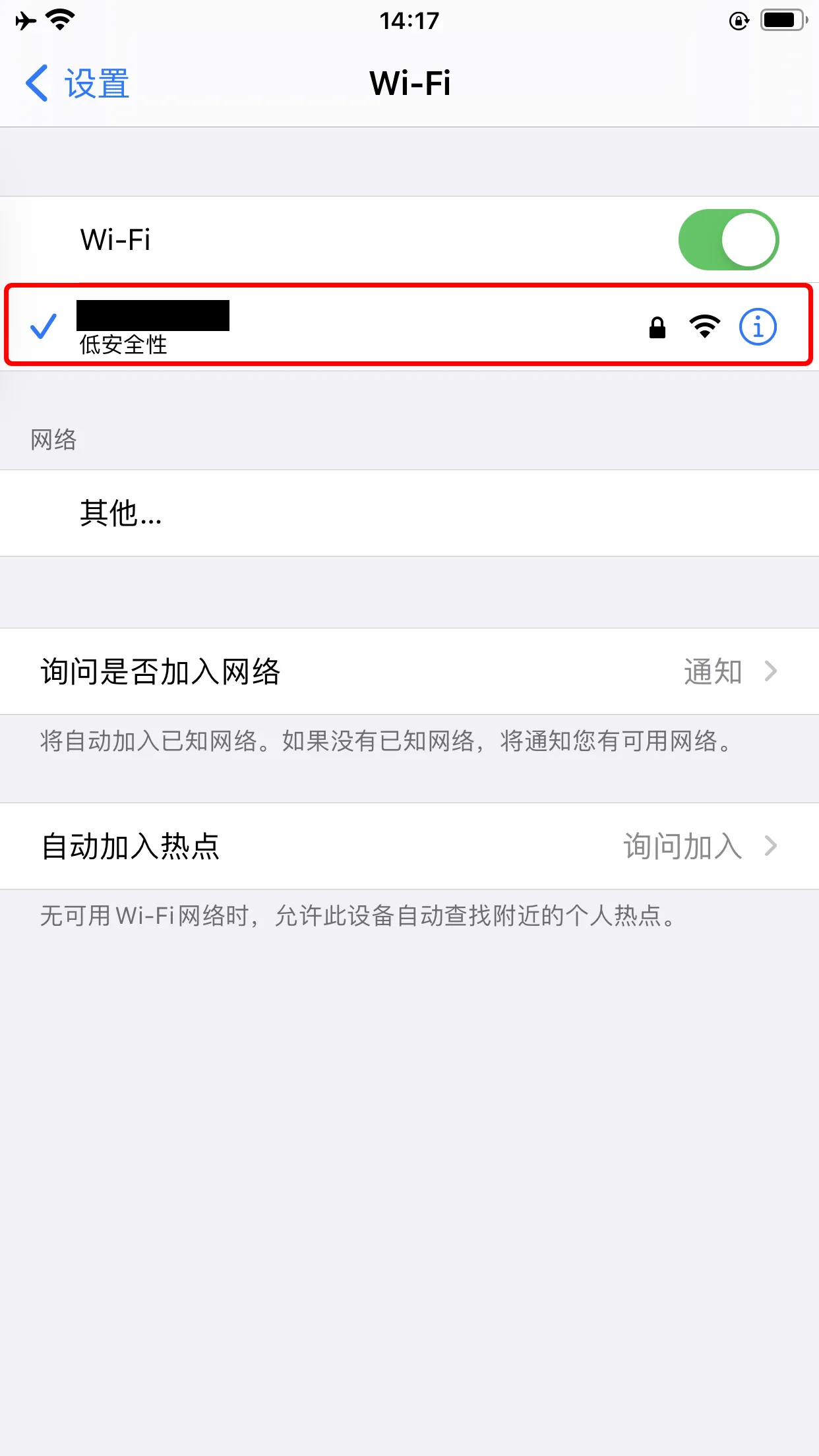Screen dimensions: 819x1456
Task: Open 询问是否加入网络 setting
Action: [x=409, y=671]
